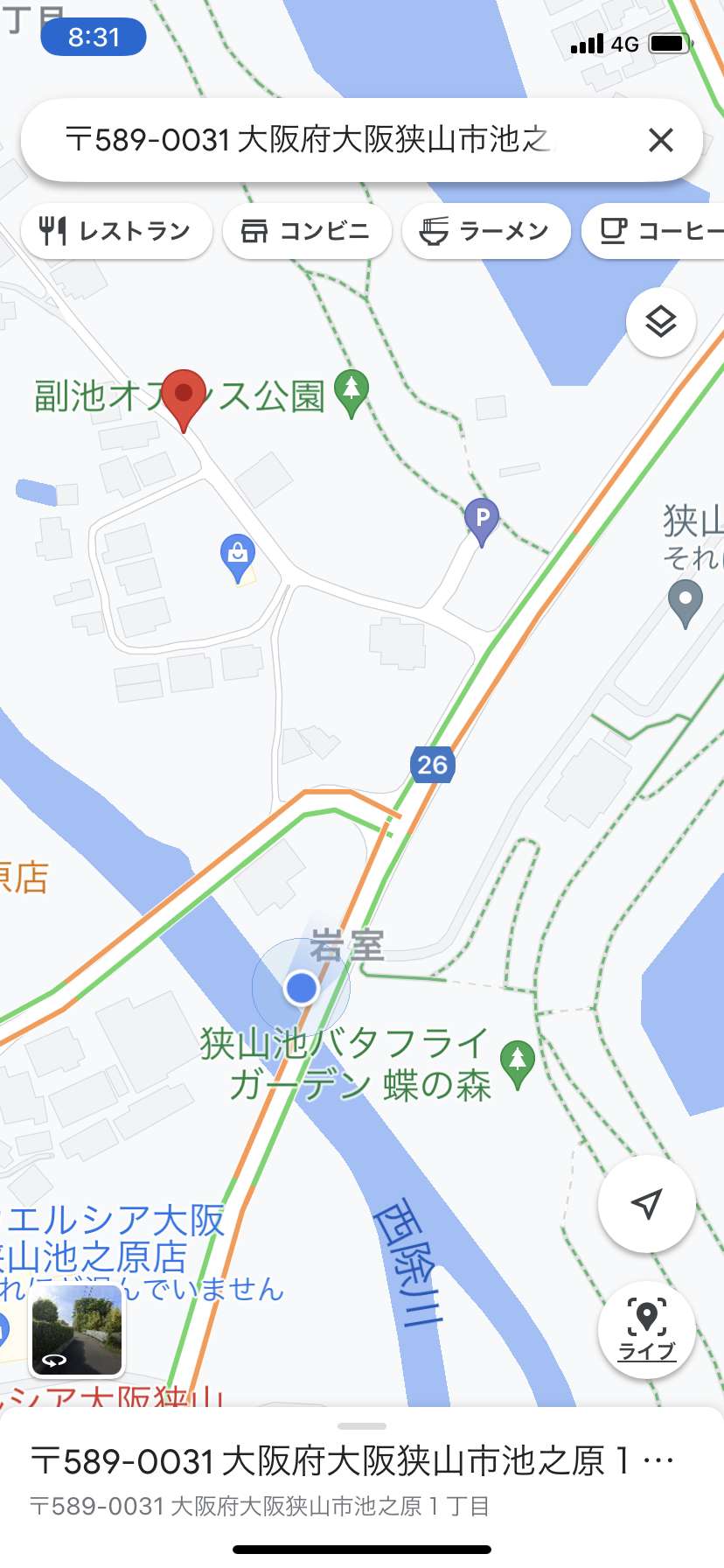This screenshot has width=724, height=1568.
Task: Open the Street View thumbnail
Action: [77, 1330]
